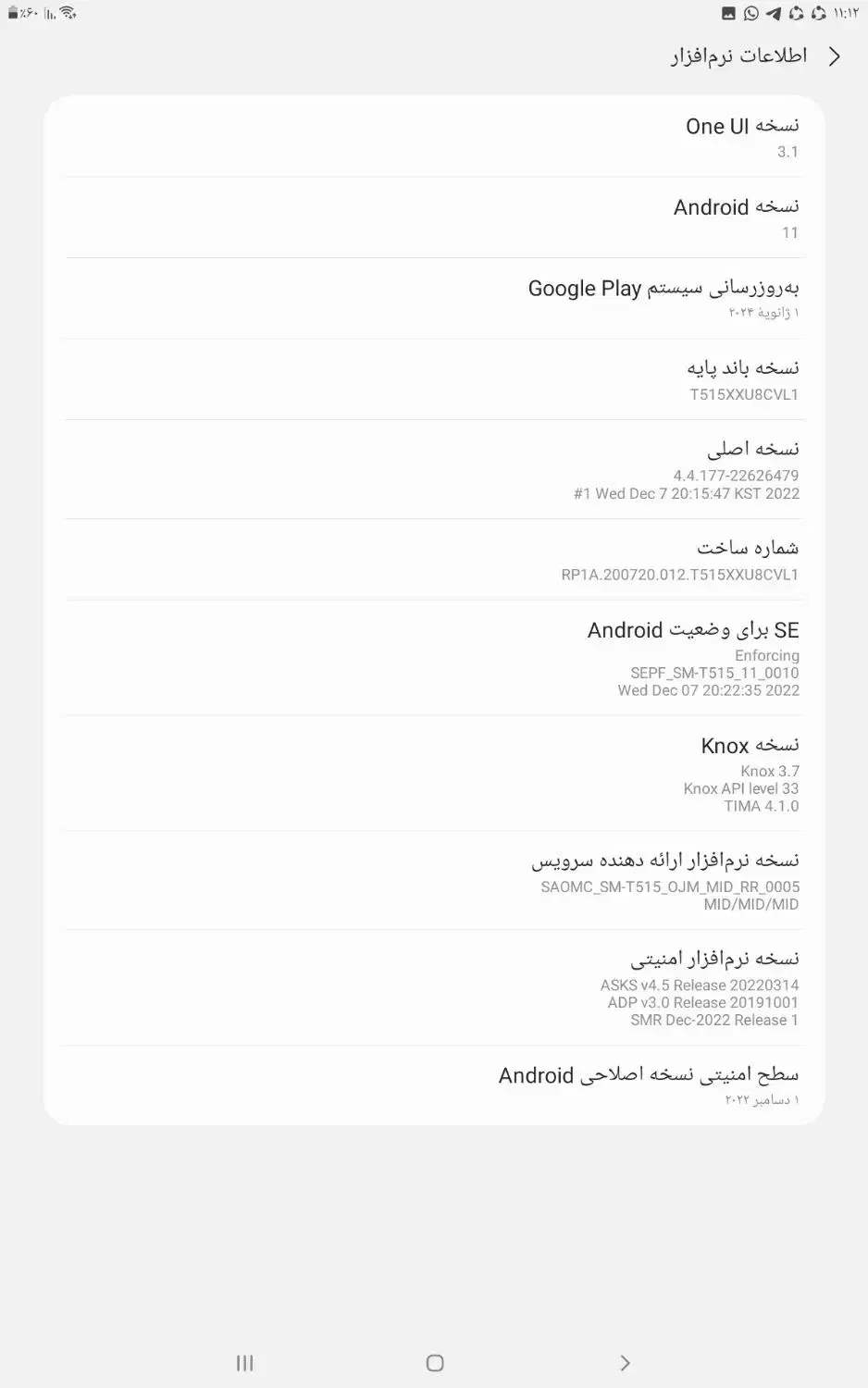868x1388 pixels.
Task: Open the Google Play system update entry
Action: pyautogui.click(x=434, y=298)
